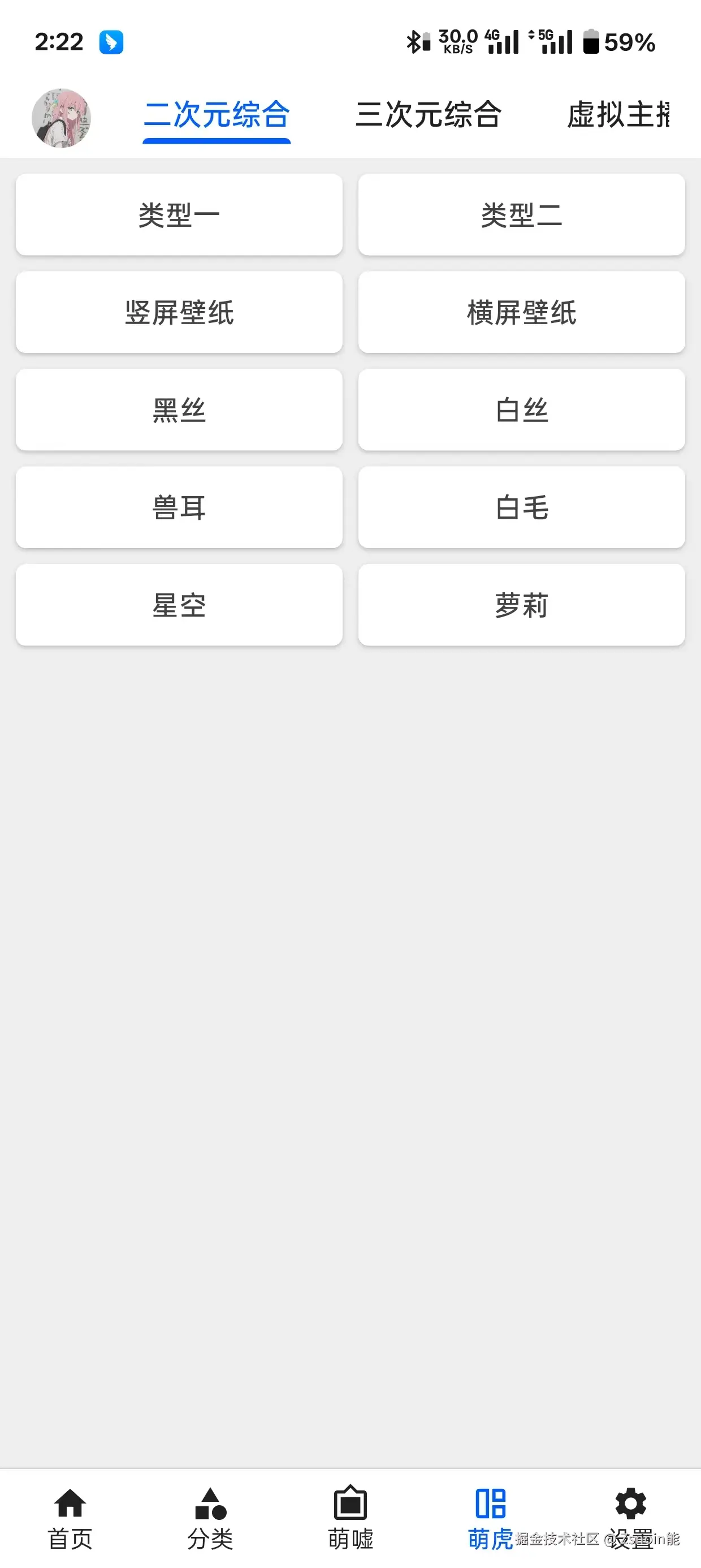The height and width of the screenshot is (1568, 701).
Task: Open the 类型一 category
Action: coord(179,214)
